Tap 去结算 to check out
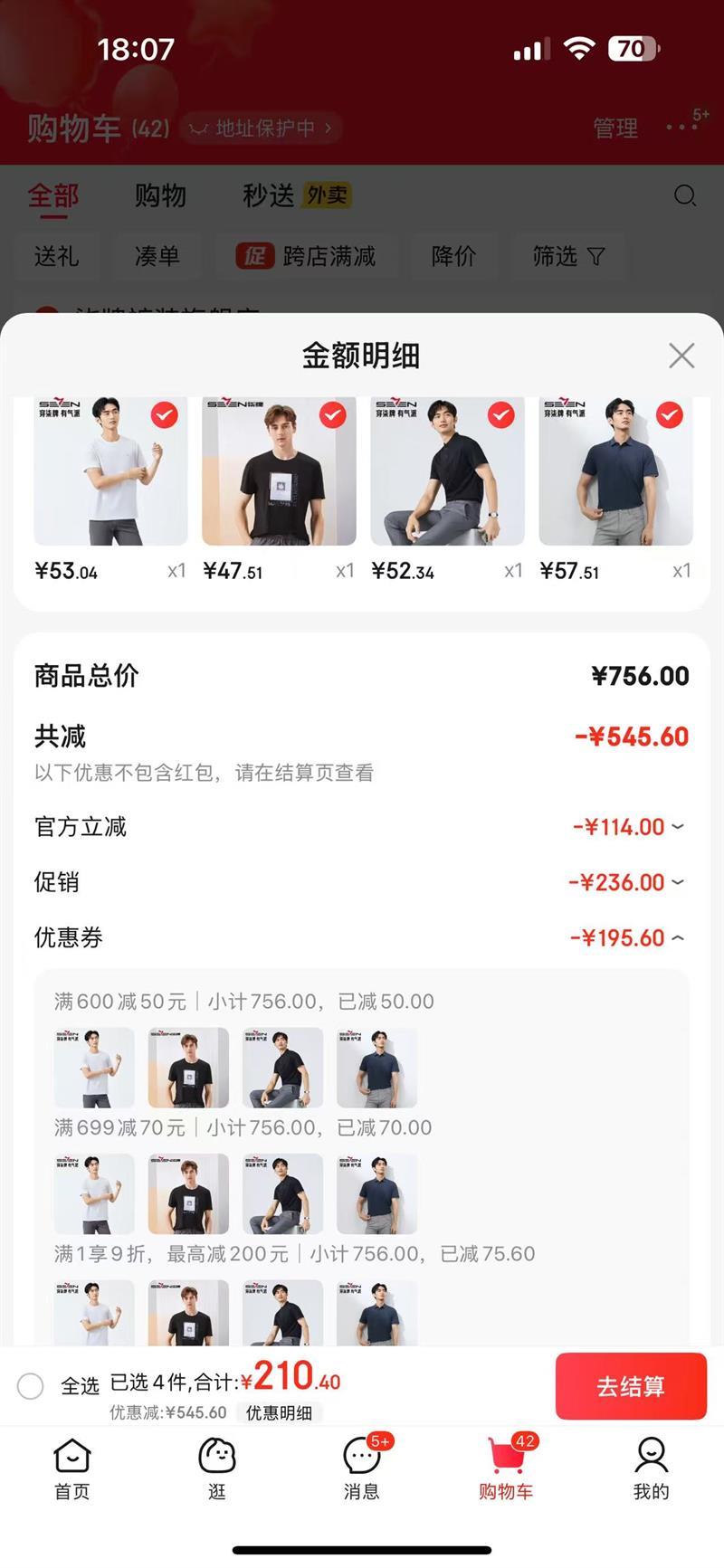Screen dimensions: 724x1568 click(x=631, y=1386)
